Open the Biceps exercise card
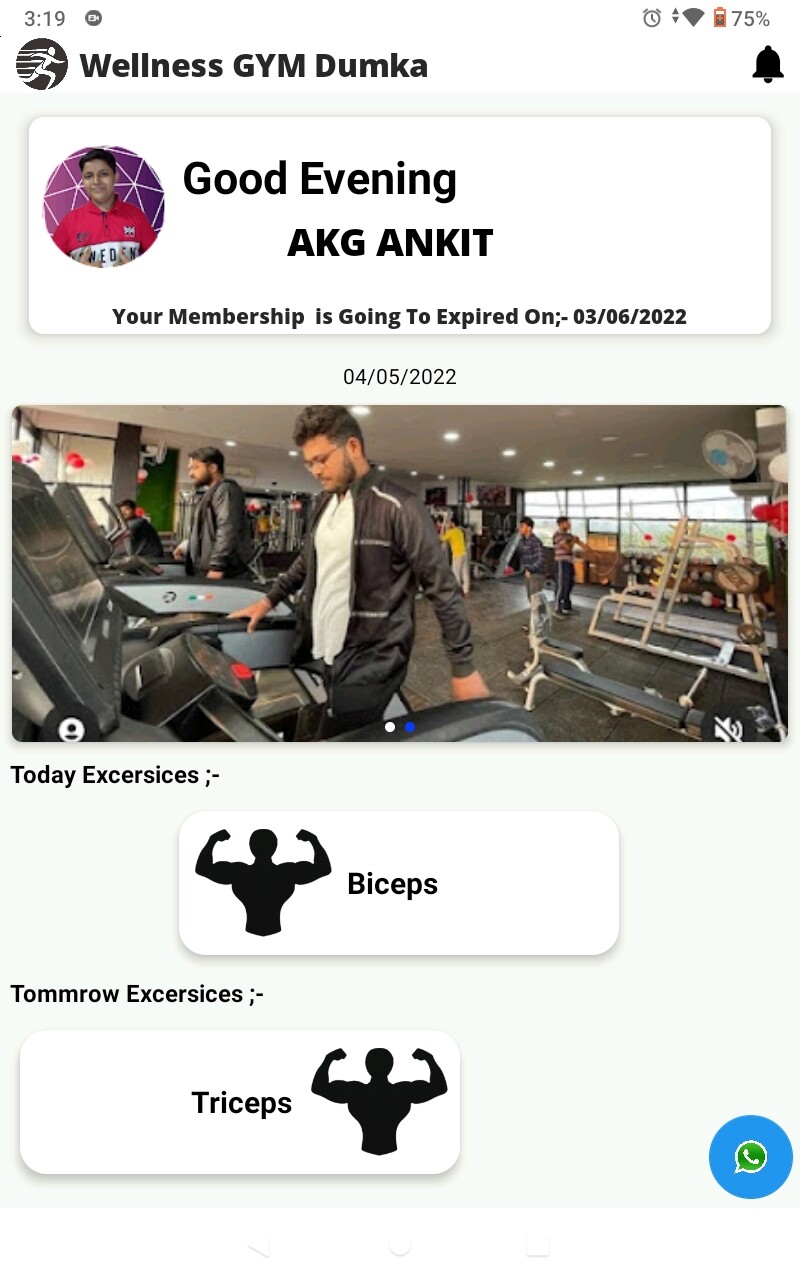The height and width of the screenshot is (1280, 800). (x=399, y=883)
